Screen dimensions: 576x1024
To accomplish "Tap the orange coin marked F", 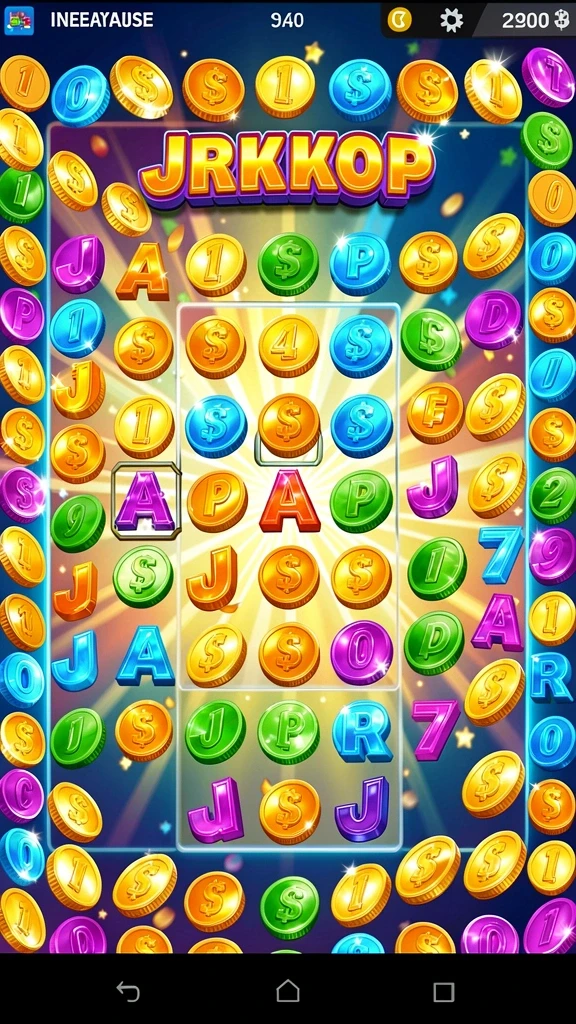I will 435,413.
